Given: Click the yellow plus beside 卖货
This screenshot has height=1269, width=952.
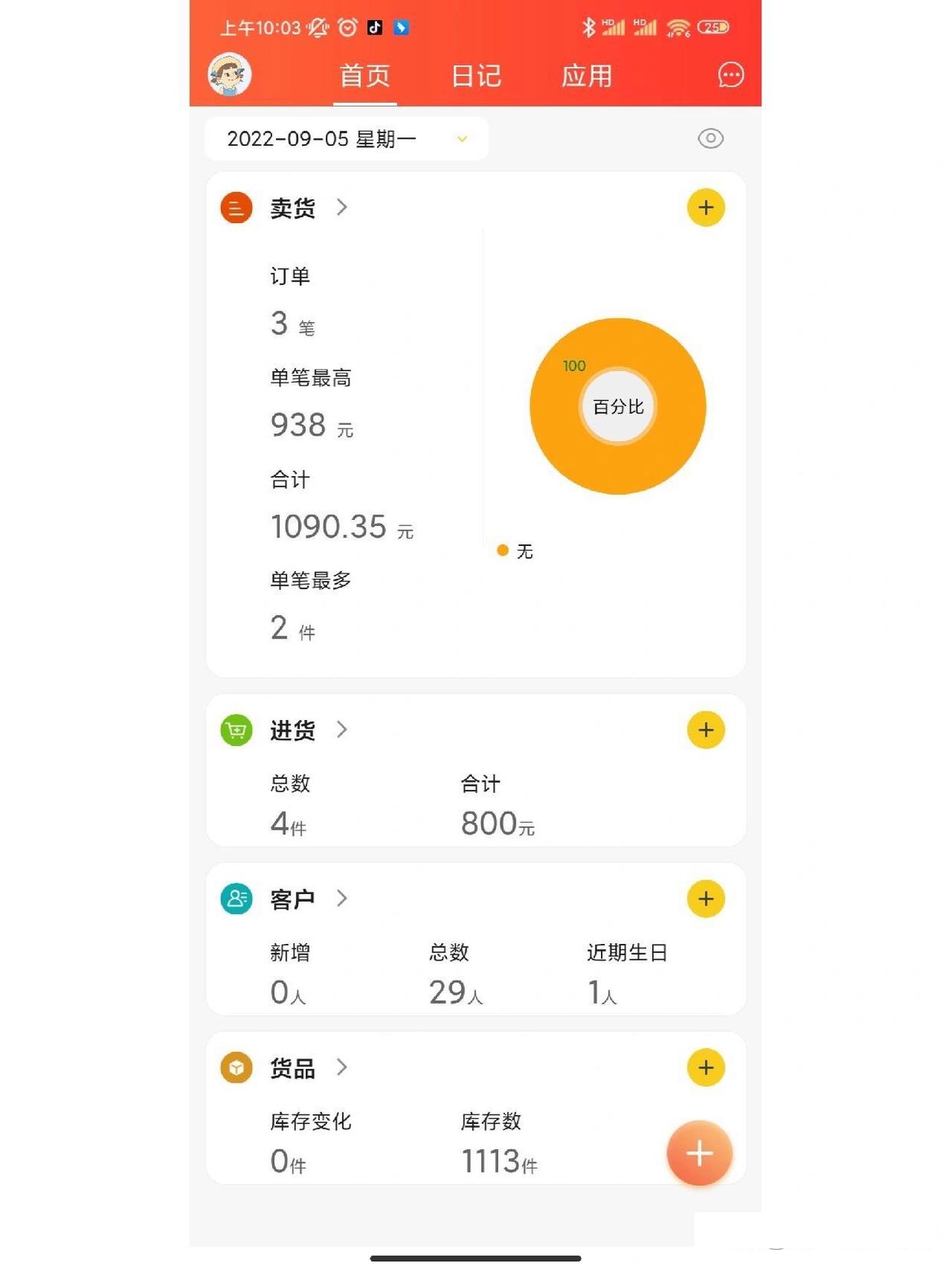Looking at the screenshot, I should tap(705, 207).
